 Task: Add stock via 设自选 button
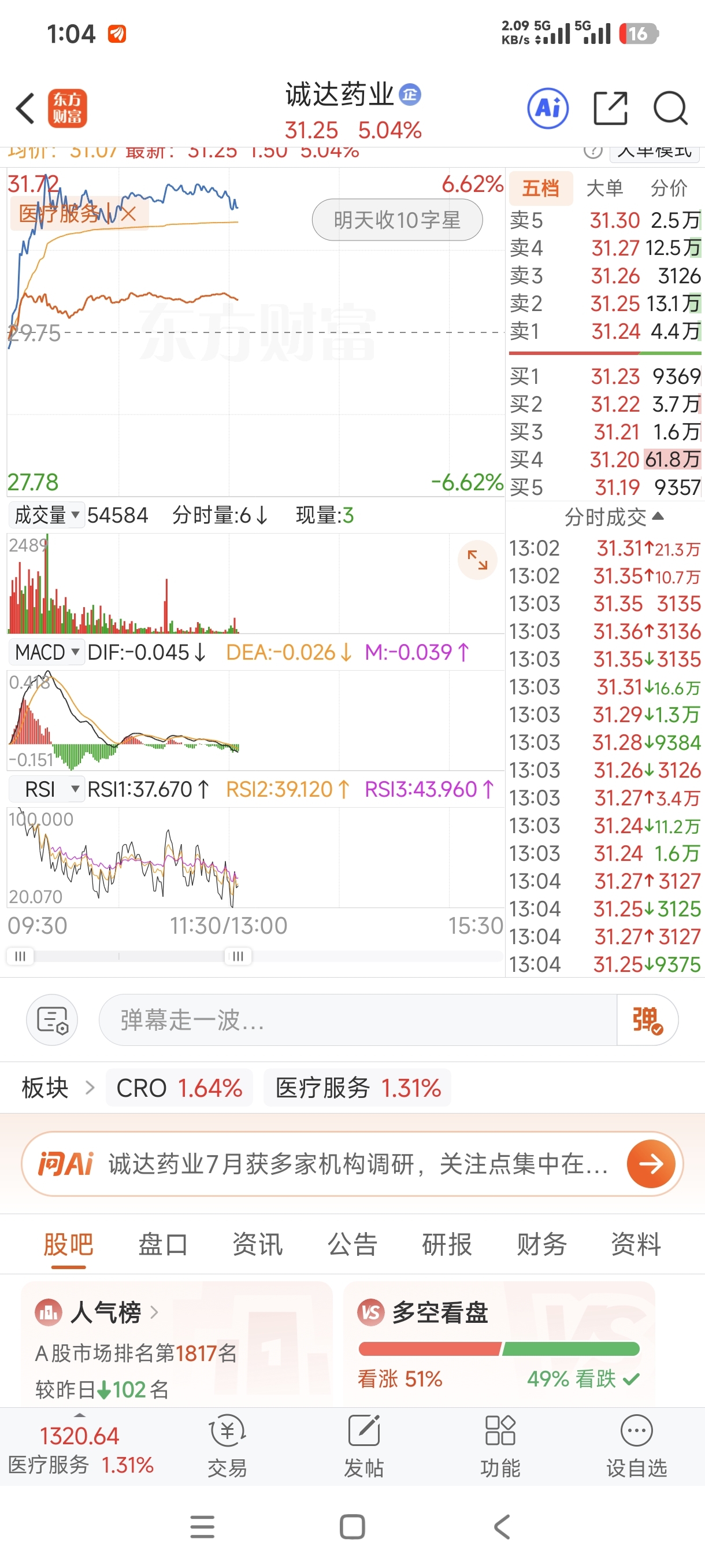click(x=636, y=1446)
